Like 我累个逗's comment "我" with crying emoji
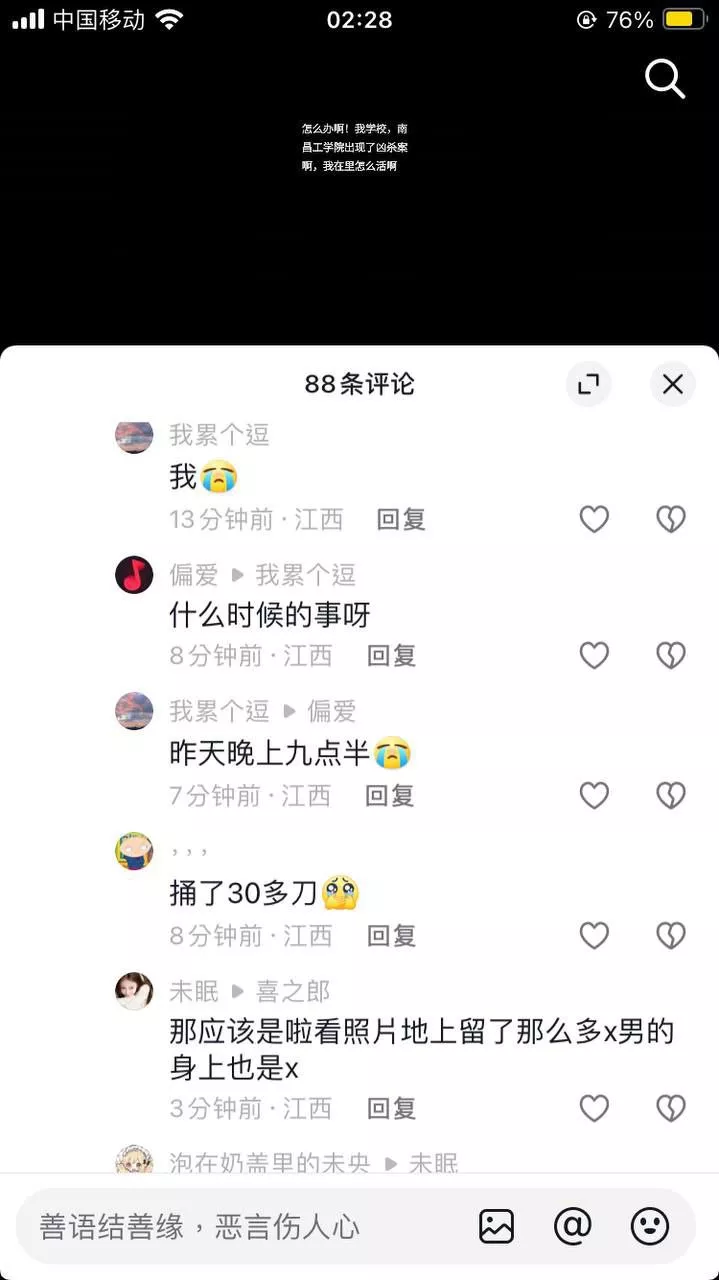The width and height of the screenshot is (719, 1280). (x=594, y=519)
